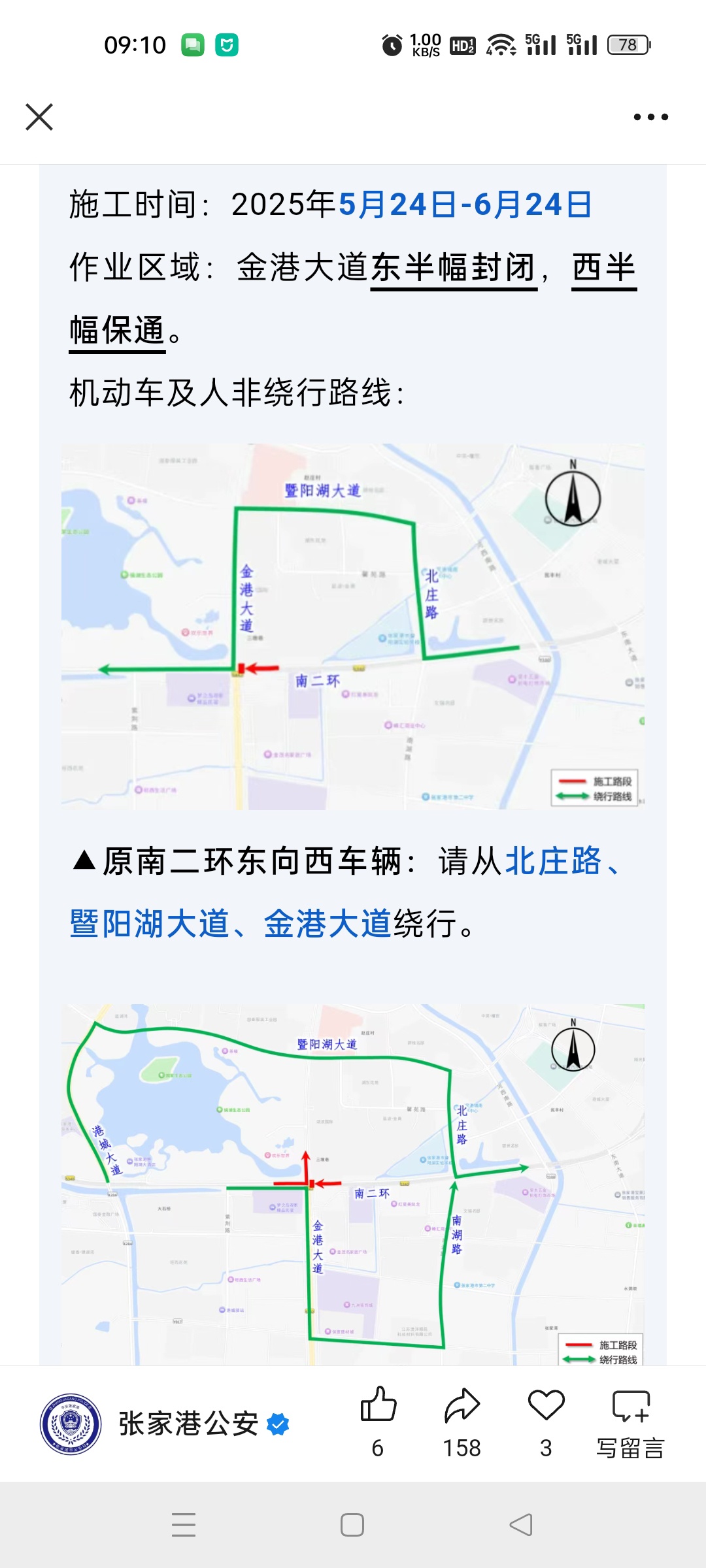Open 张家港公安 account profile
The height and width of the screenshot is (1568, 706).
188,1424
